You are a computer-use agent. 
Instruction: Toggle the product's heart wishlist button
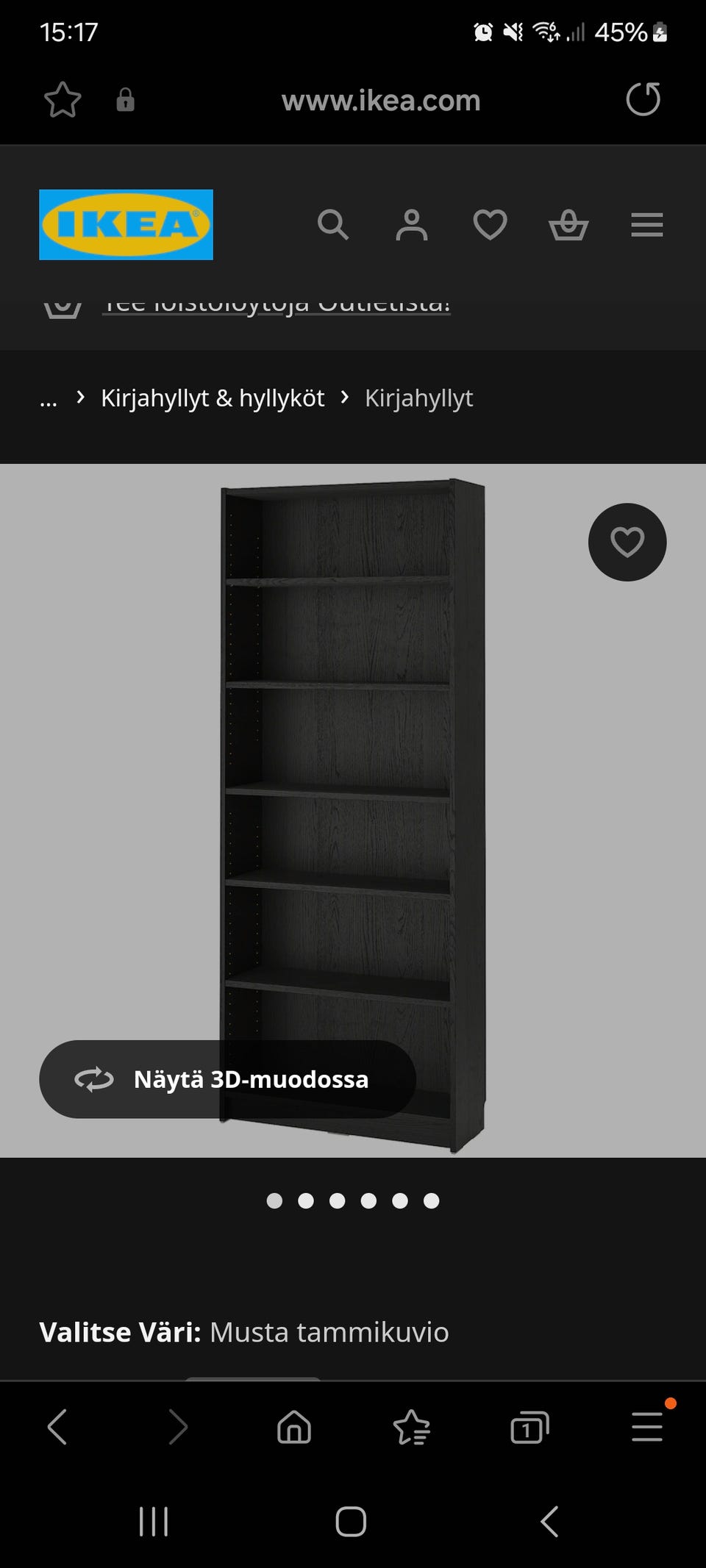pyautogui.click(x=627, y=543)
